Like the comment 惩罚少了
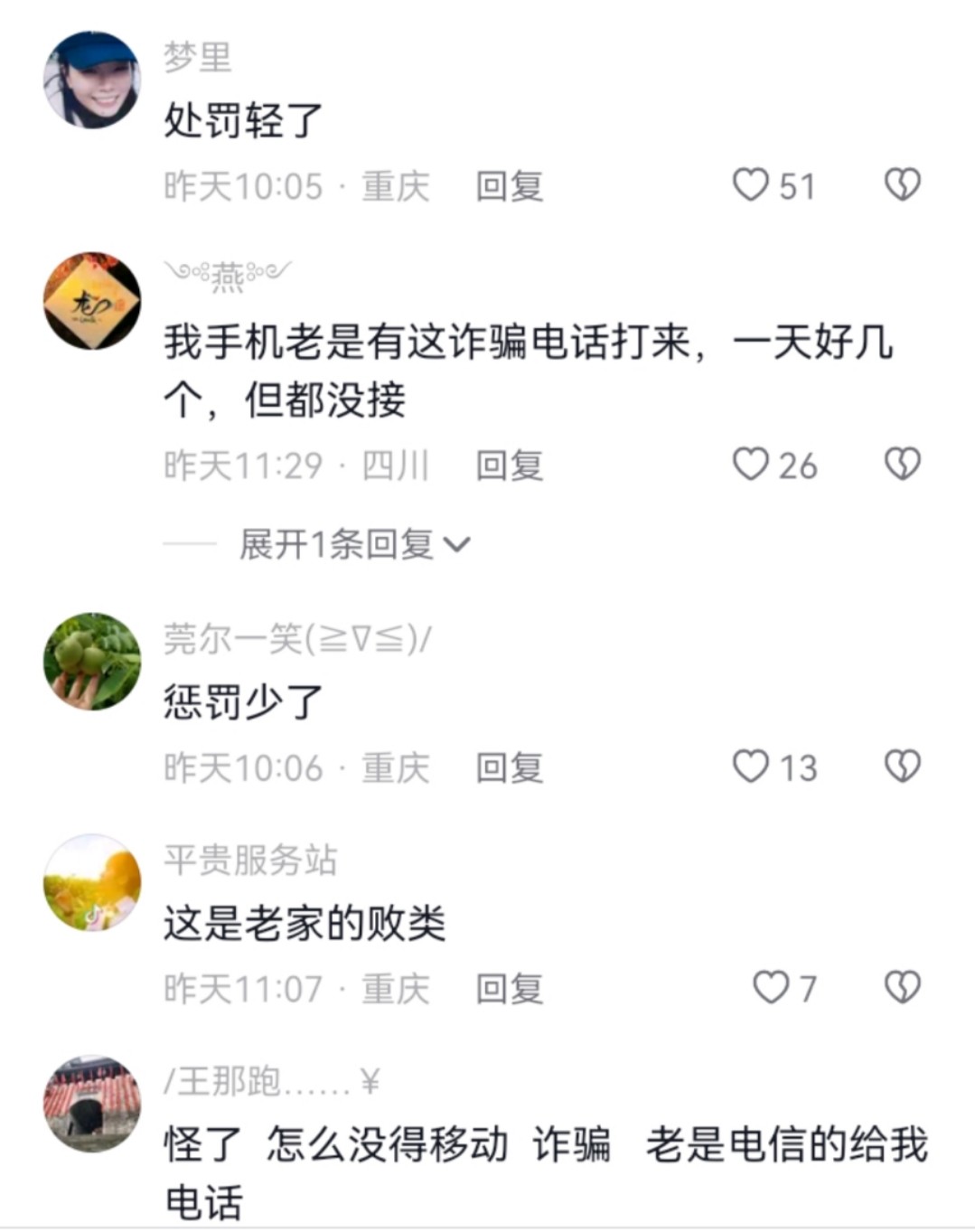Viewport: 975px width, 1232px height. 750,766
